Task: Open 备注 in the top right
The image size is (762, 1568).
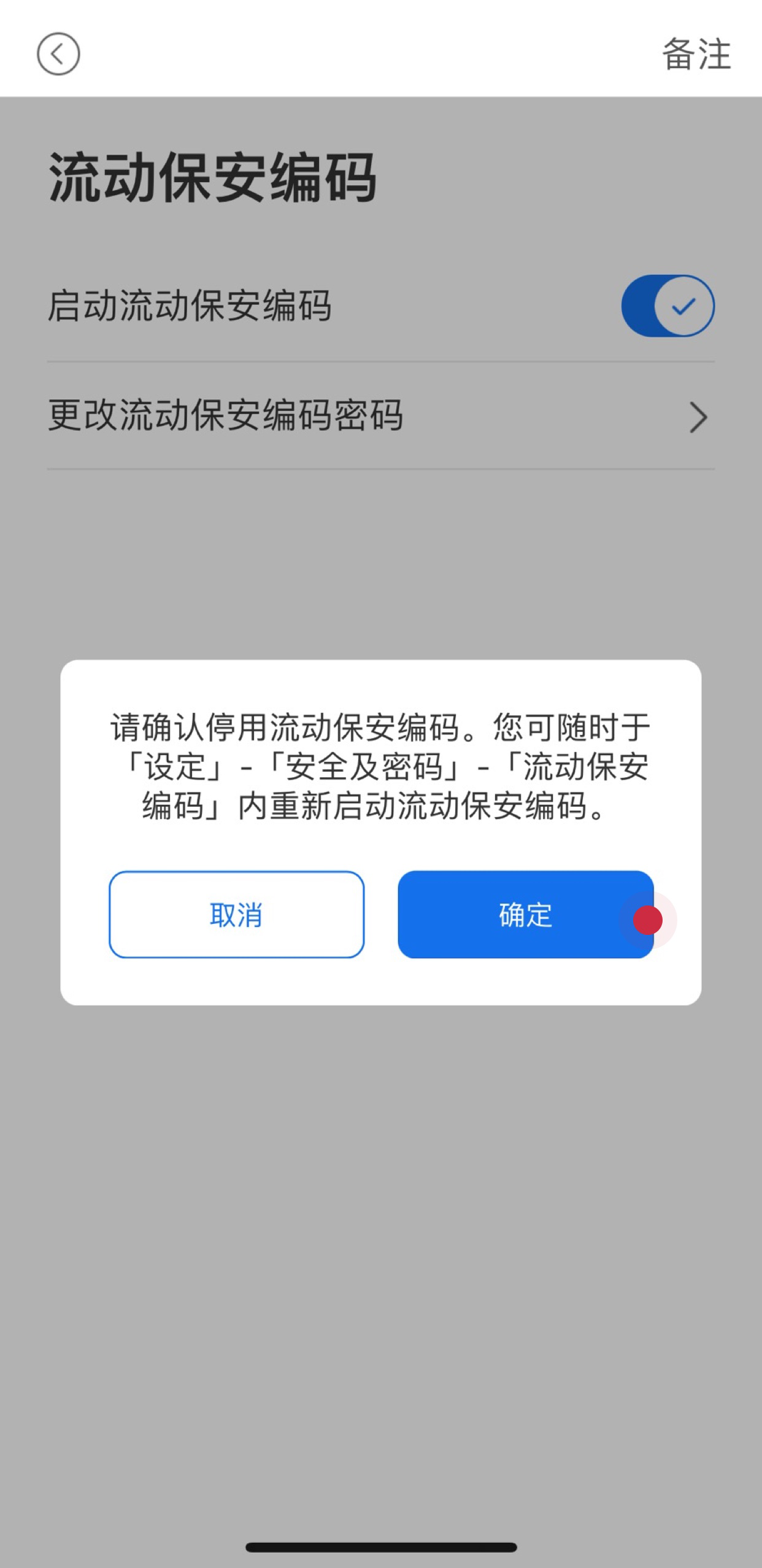Action: click(x=696, y=54)
